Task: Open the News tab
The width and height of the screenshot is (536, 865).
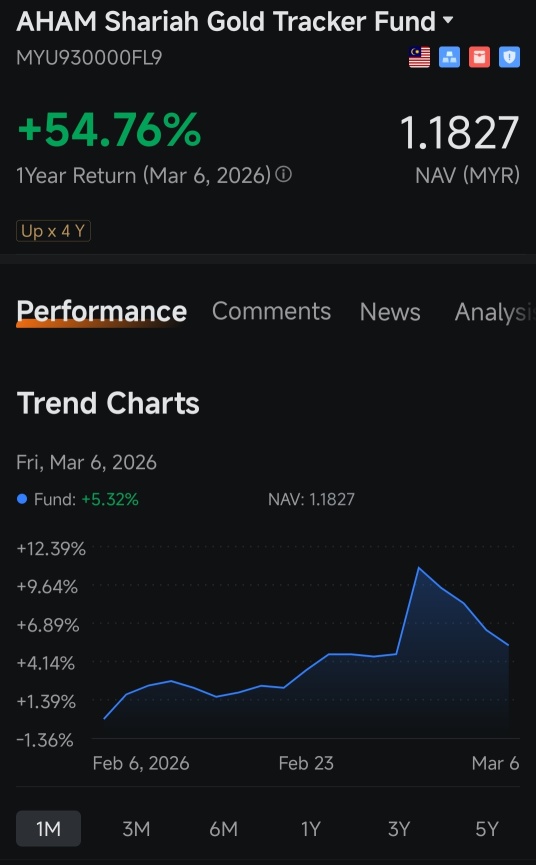Action: click(x=390, y=312)
